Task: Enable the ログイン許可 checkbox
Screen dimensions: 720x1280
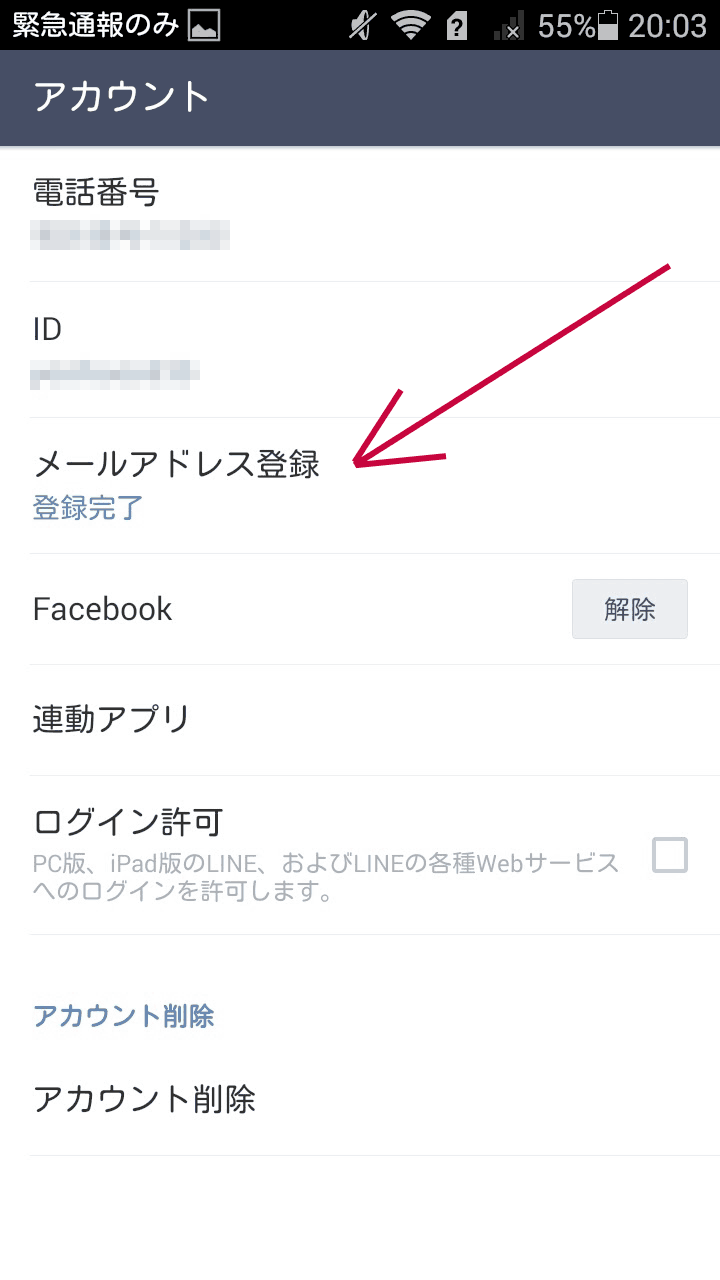Action: tap(669, 855)
